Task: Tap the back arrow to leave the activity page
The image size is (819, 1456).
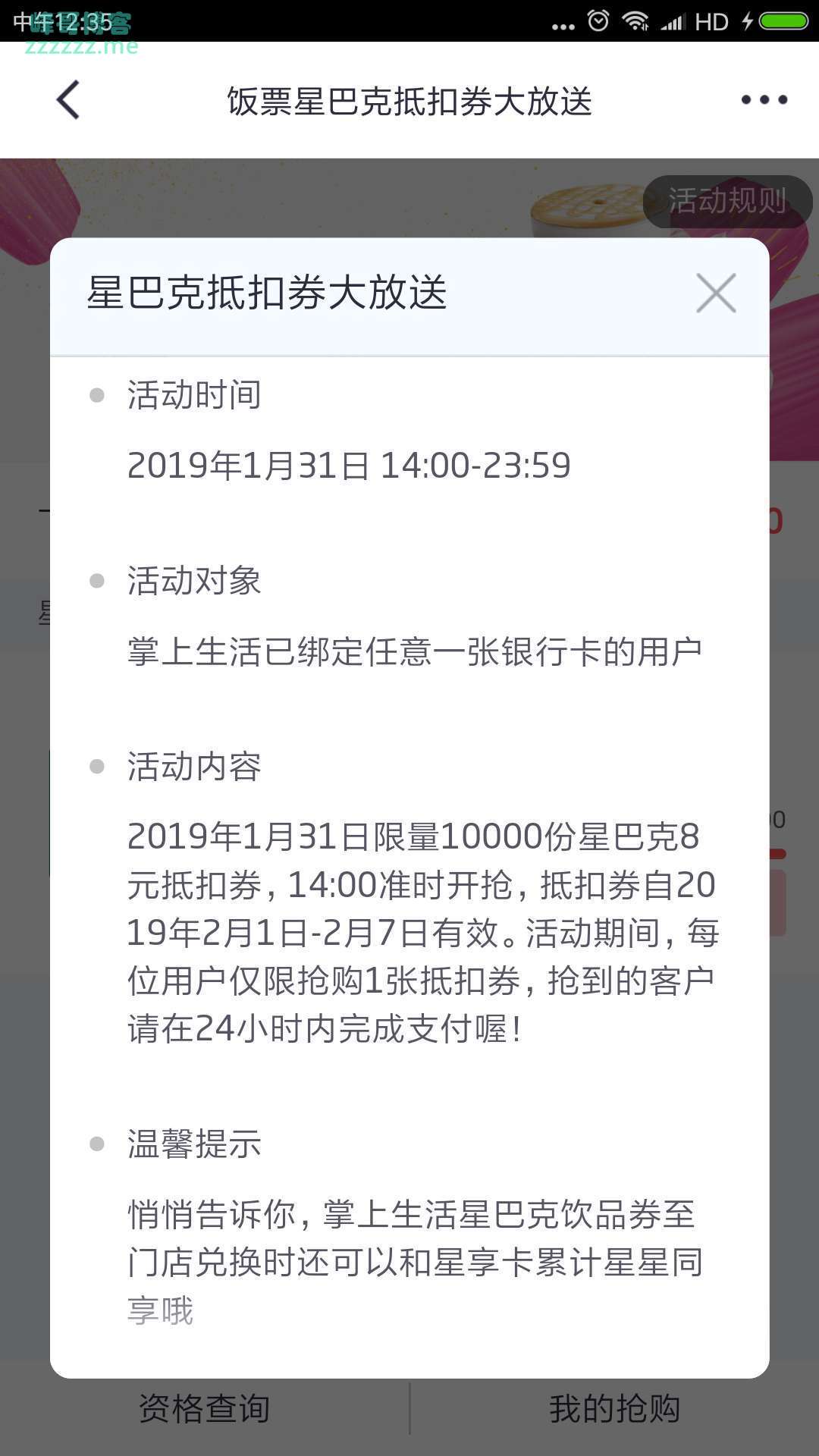Action: click(68, 99)
